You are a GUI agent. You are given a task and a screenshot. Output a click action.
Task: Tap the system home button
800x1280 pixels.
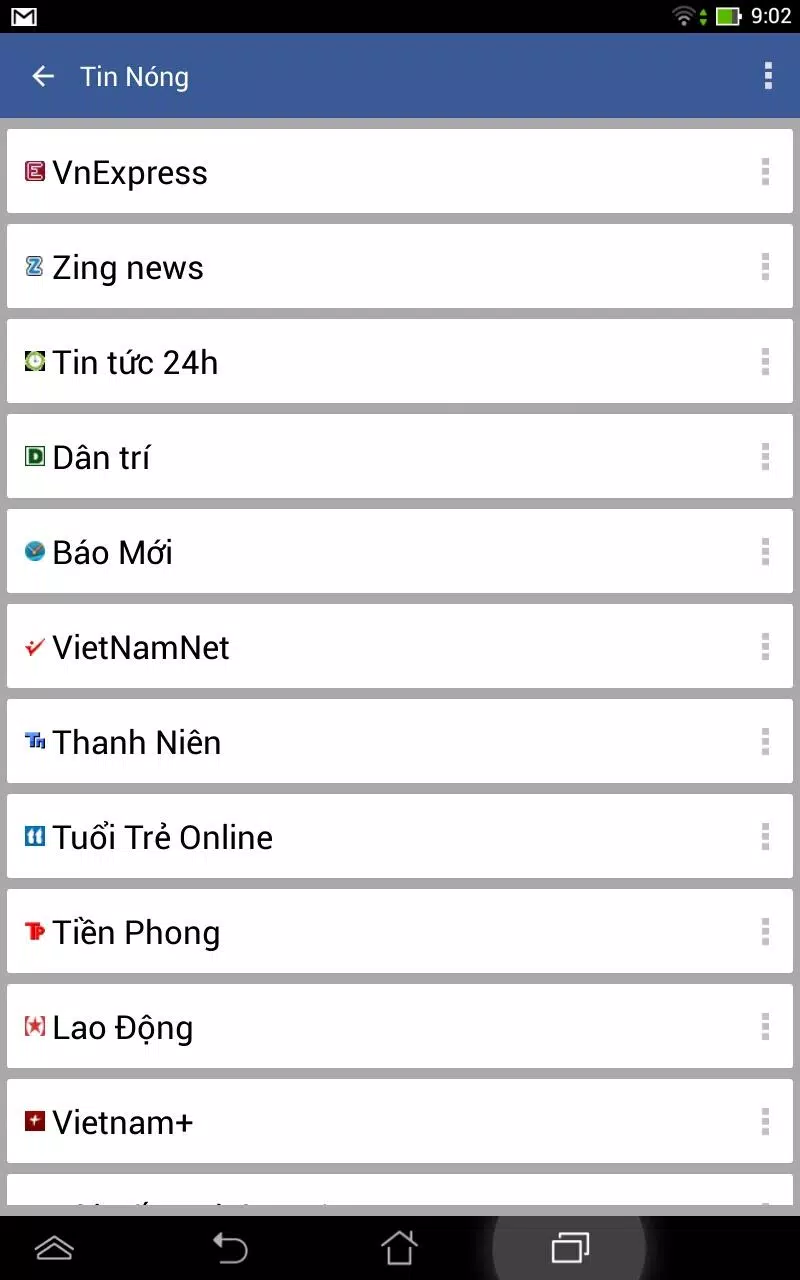tap(399, 1248)
